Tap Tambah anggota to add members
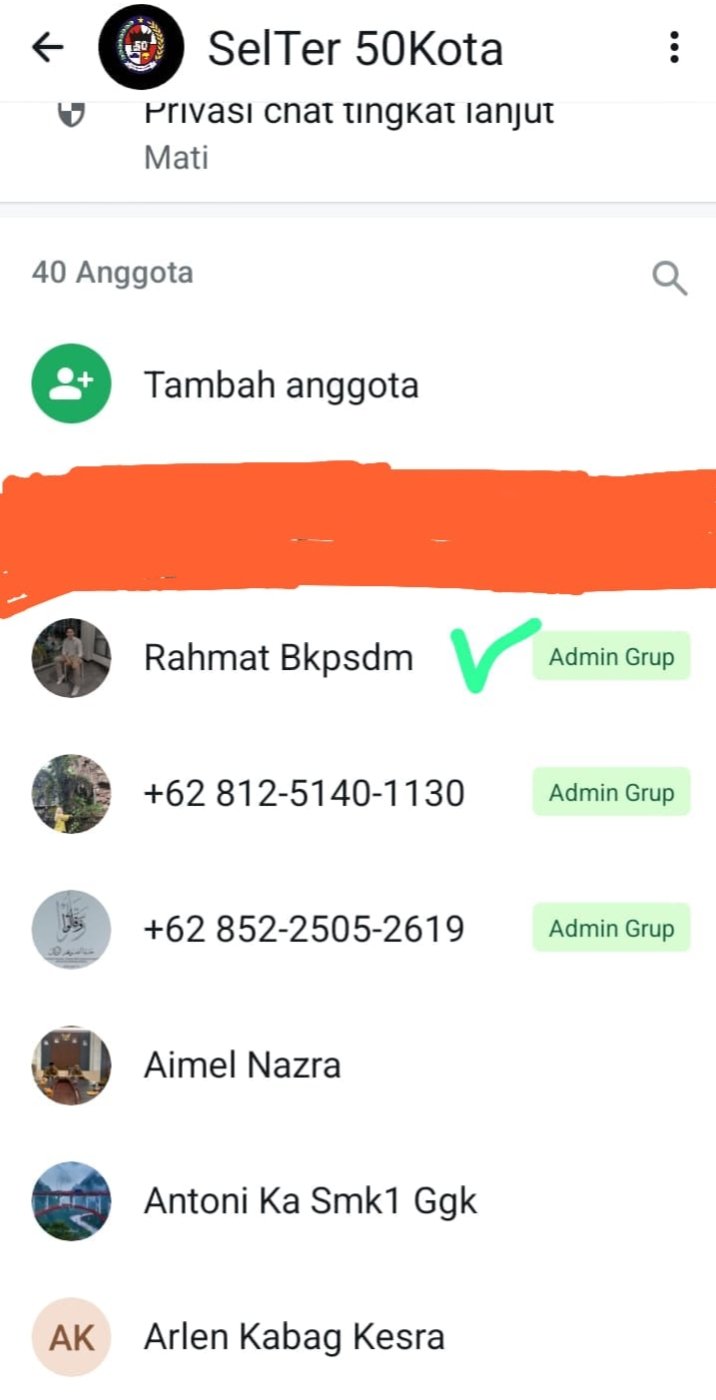 pos(281,385)
